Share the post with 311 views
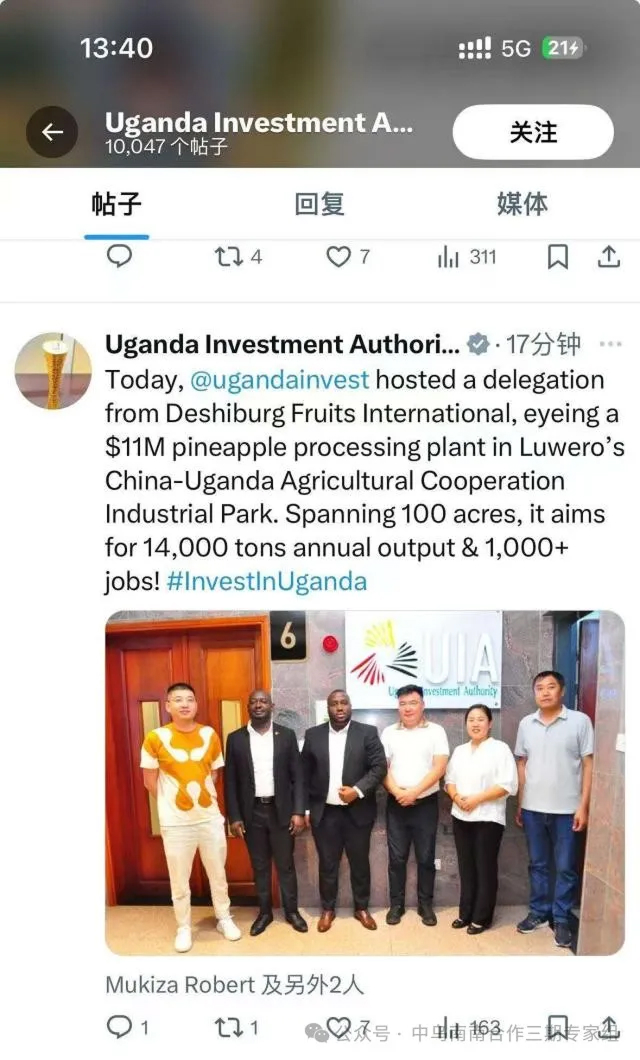The image size is (640, 1060). point(608,257)
